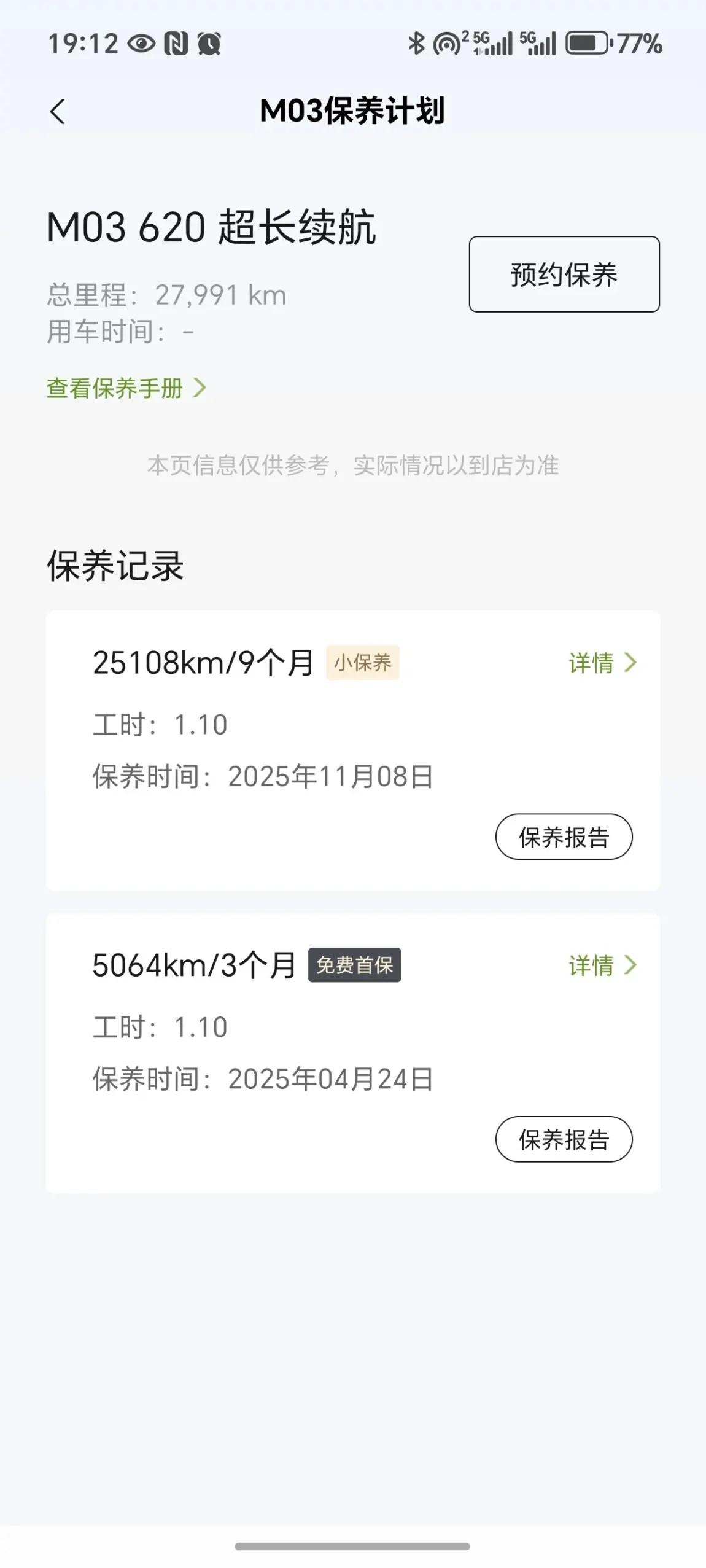View 详情 for the 5064km/3个月 record
Image resolution: width=706 pixels, height=1568 pixels.
(602, 965)
